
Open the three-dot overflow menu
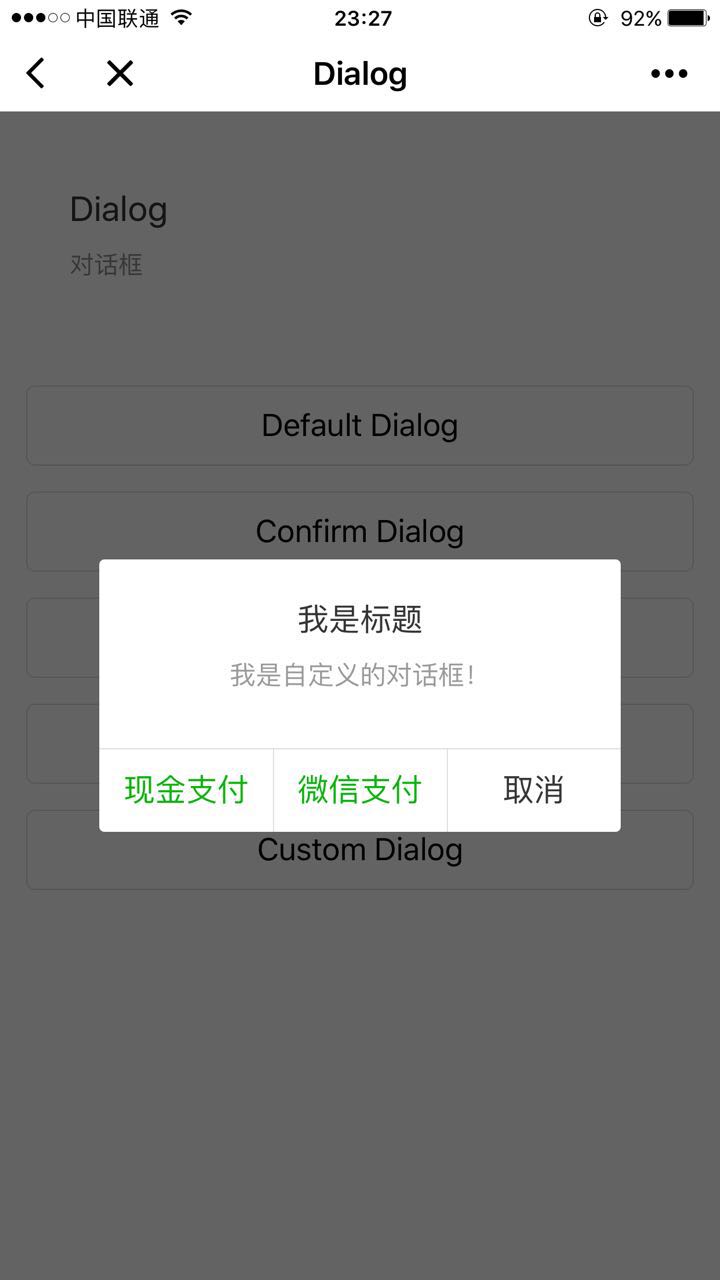pyautogui.click(x=669, y=73)
